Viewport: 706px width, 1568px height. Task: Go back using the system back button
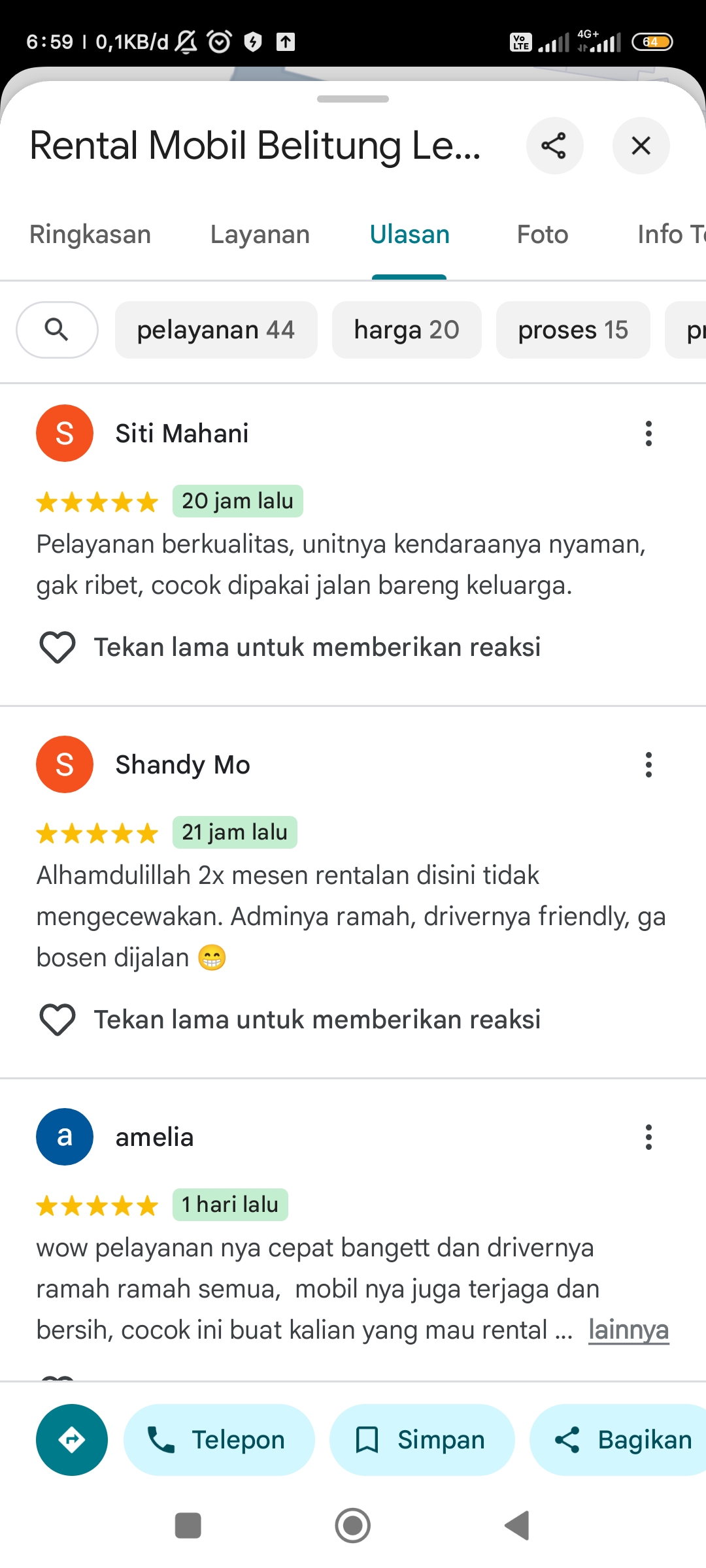517,1526
